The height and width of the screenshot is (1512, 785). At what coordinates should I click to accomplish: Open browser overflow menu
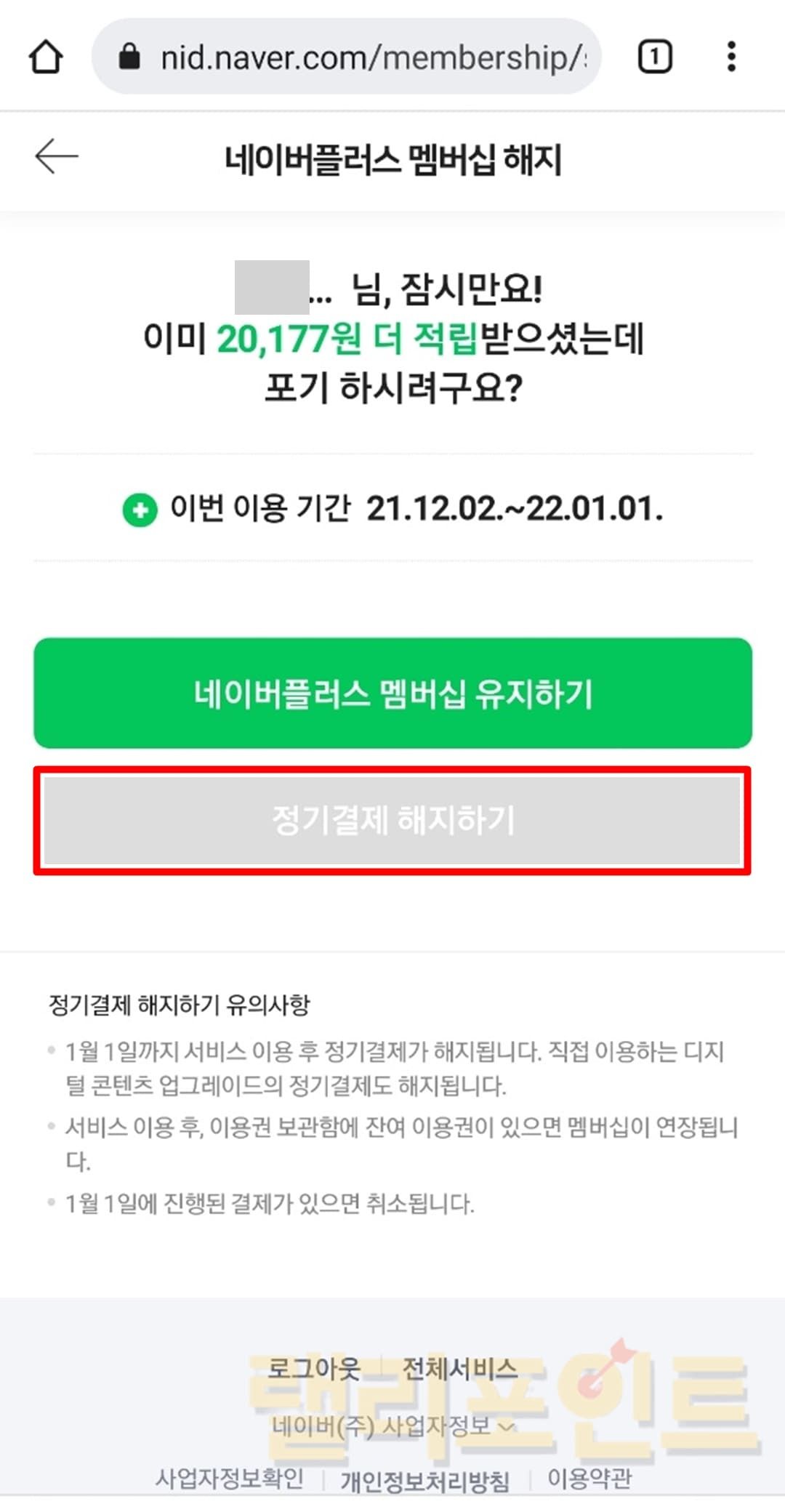(731, 57)
